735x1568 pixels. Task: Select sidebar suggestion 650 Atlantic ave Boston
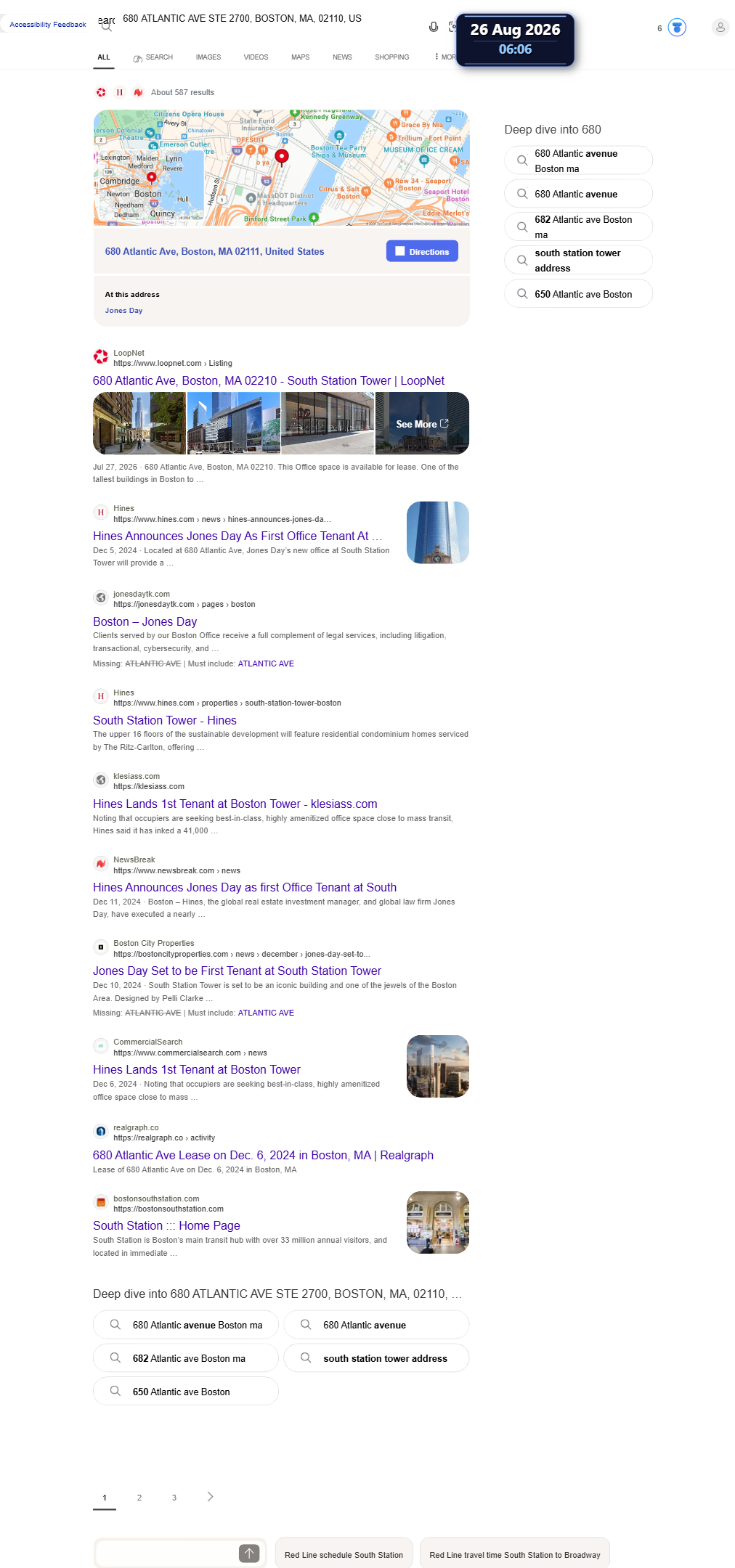pos(578,294)
